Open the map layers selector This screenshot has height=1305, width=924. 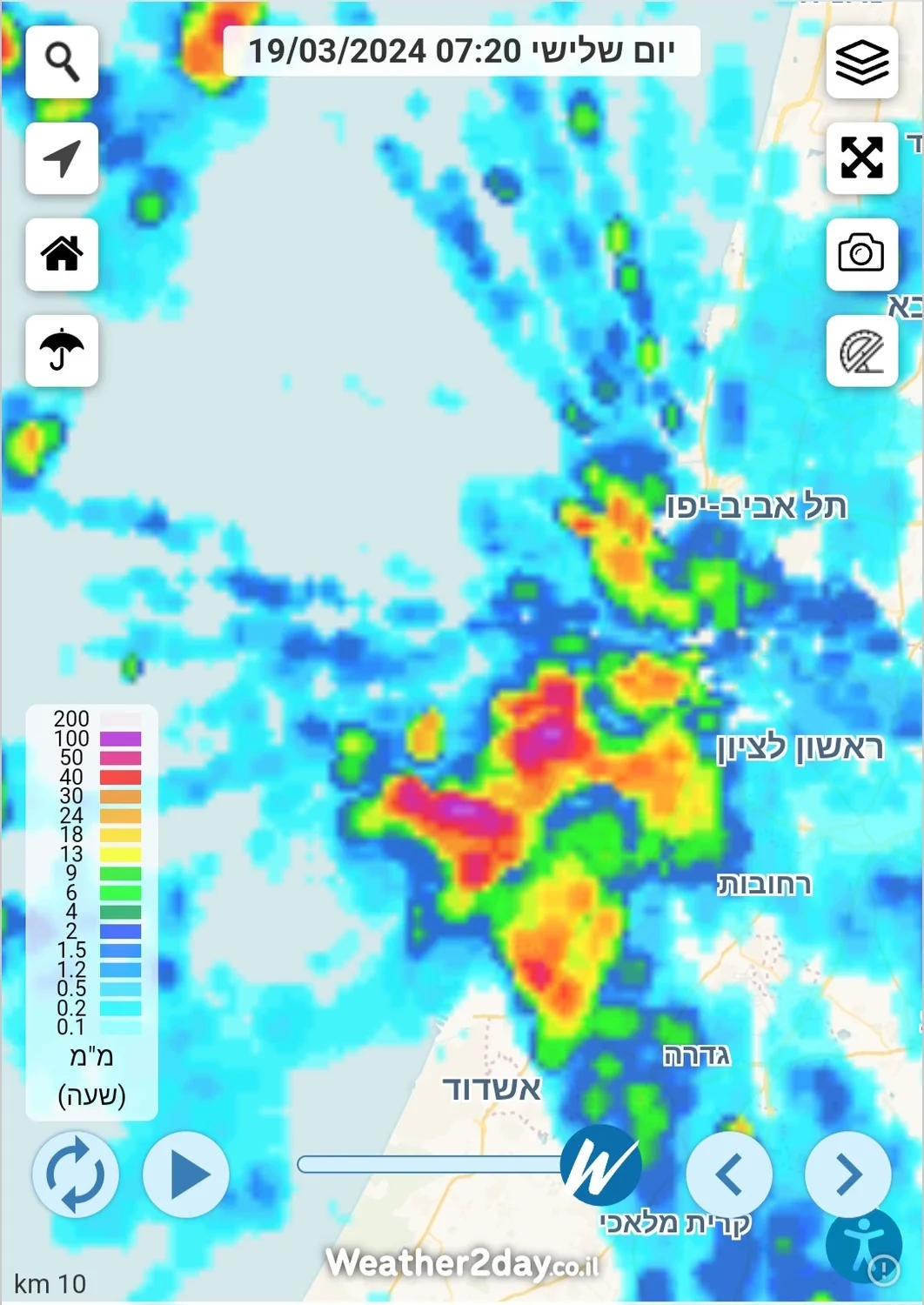[861, 62]
